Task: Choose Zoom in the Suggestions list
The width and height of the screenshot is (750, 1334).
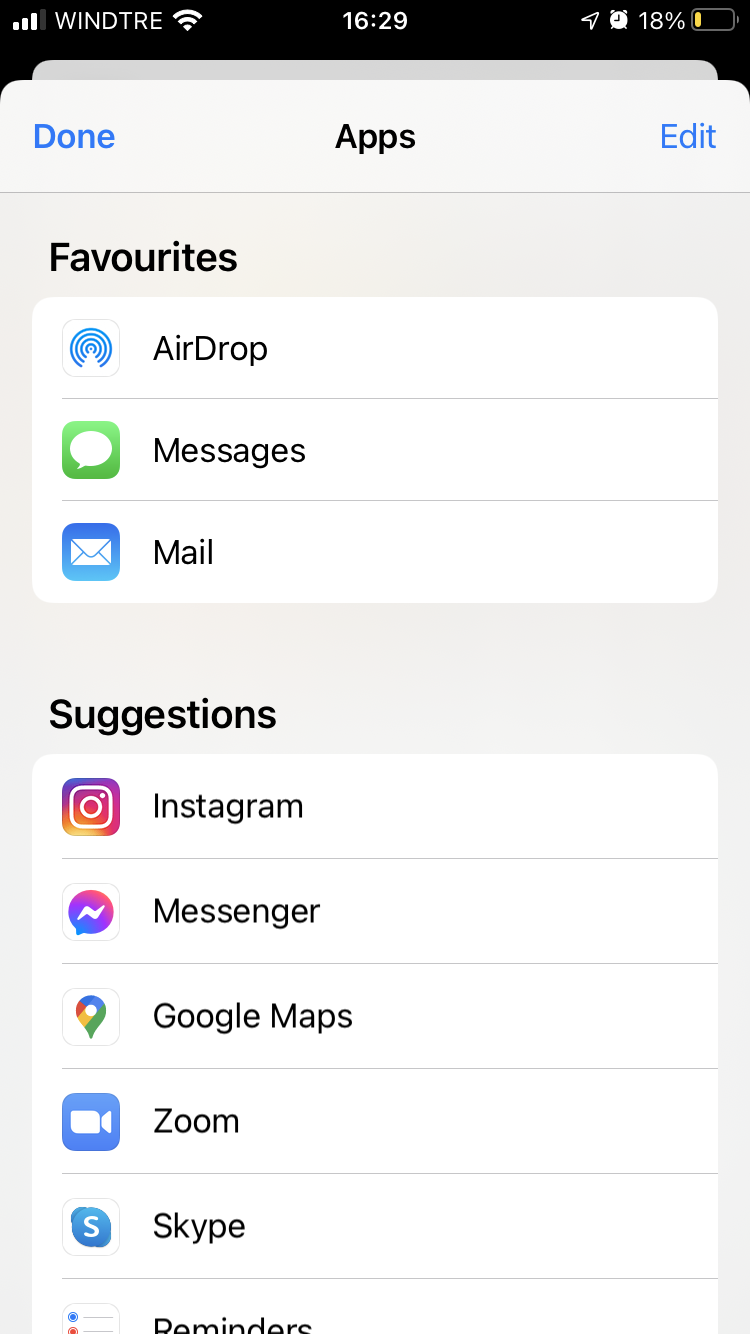Action: coord(375,1122)
